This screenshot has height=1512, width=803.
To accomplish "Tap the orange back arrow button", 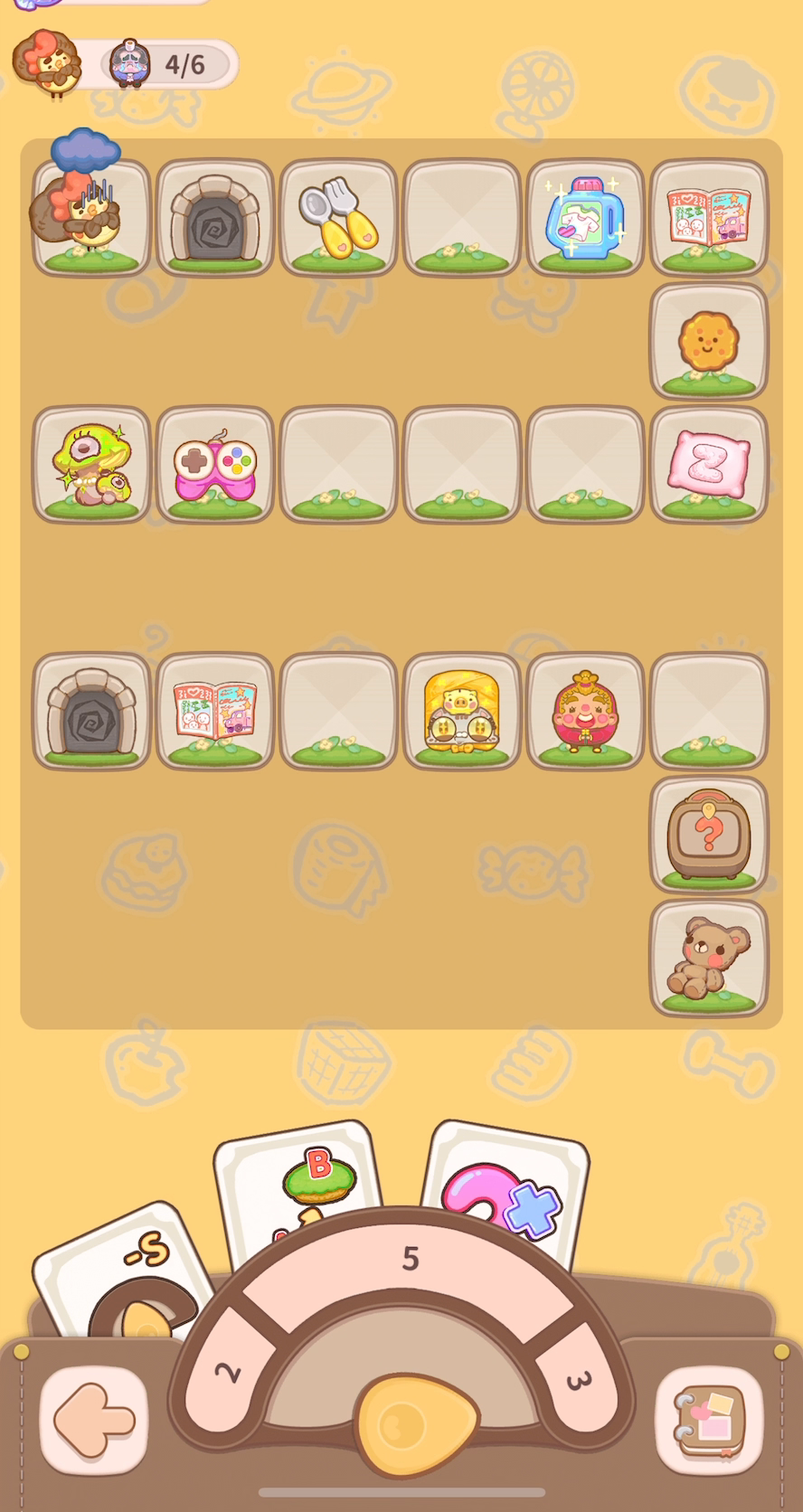I will [x=94, y=1420].
